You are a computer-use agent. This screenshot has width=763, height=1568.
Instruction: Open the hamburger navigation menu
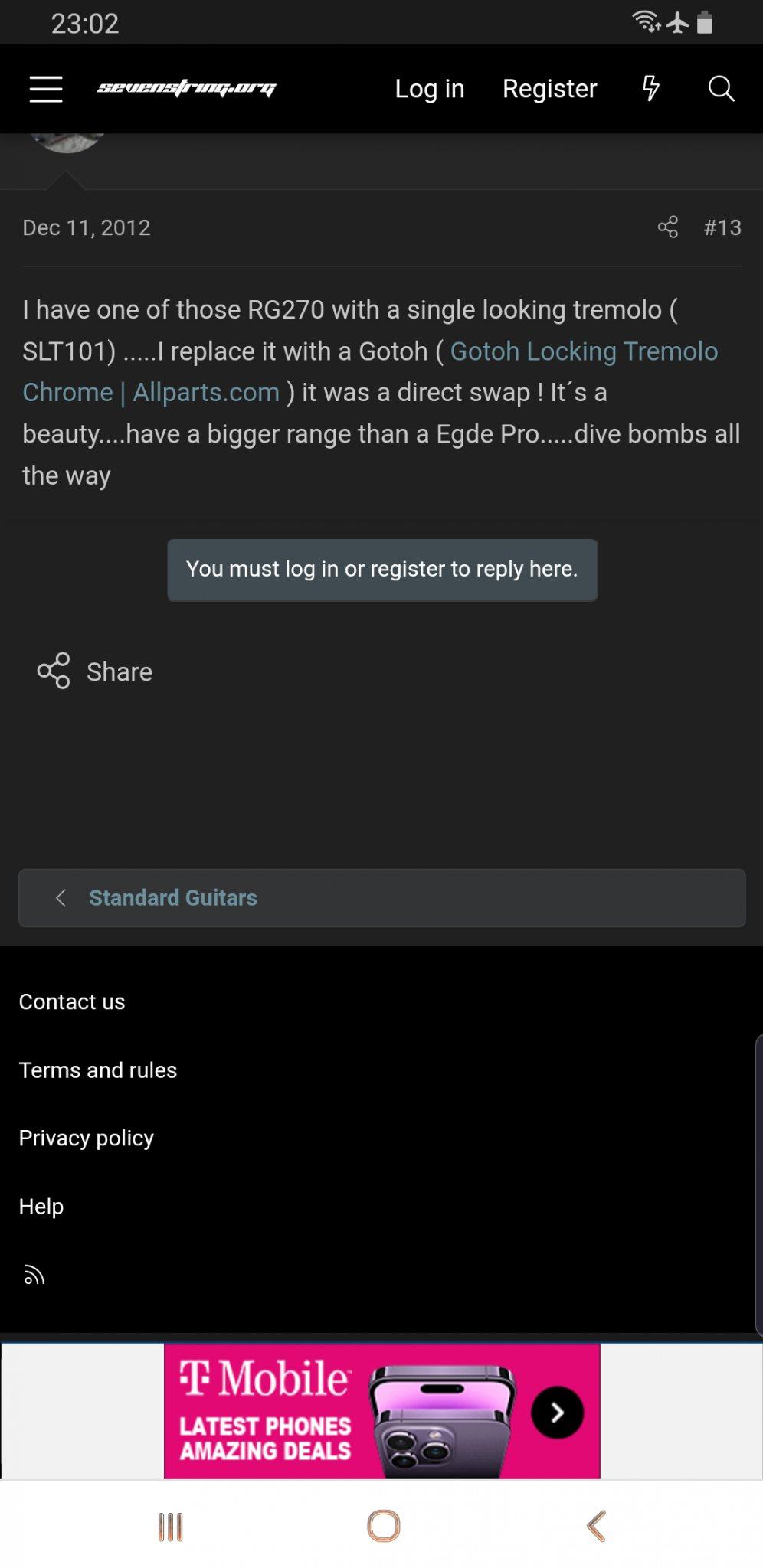click(x=46, y=89)
